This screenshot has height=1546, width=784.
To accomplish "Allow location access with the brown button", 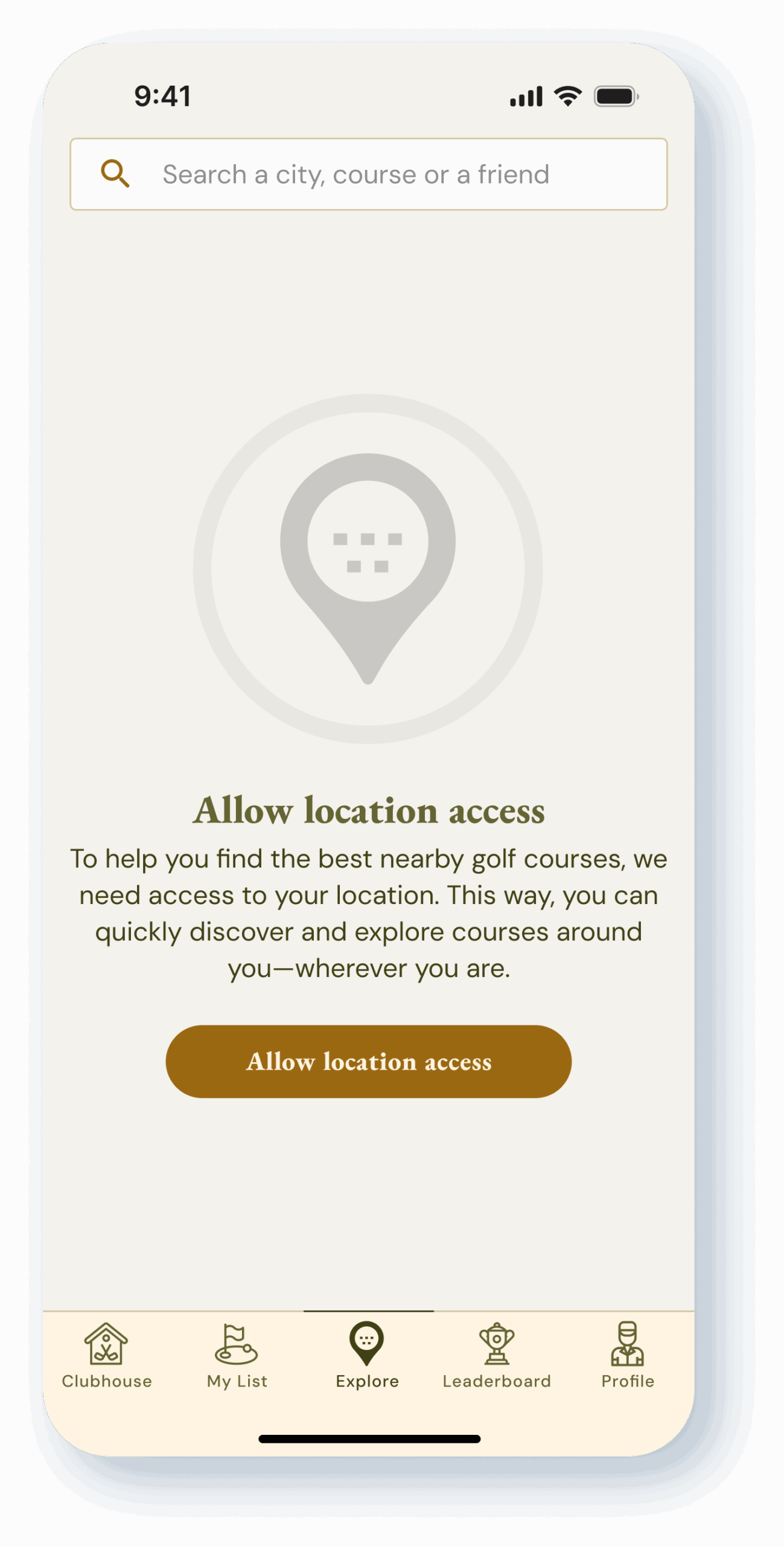I will [x=368, y=1060].
